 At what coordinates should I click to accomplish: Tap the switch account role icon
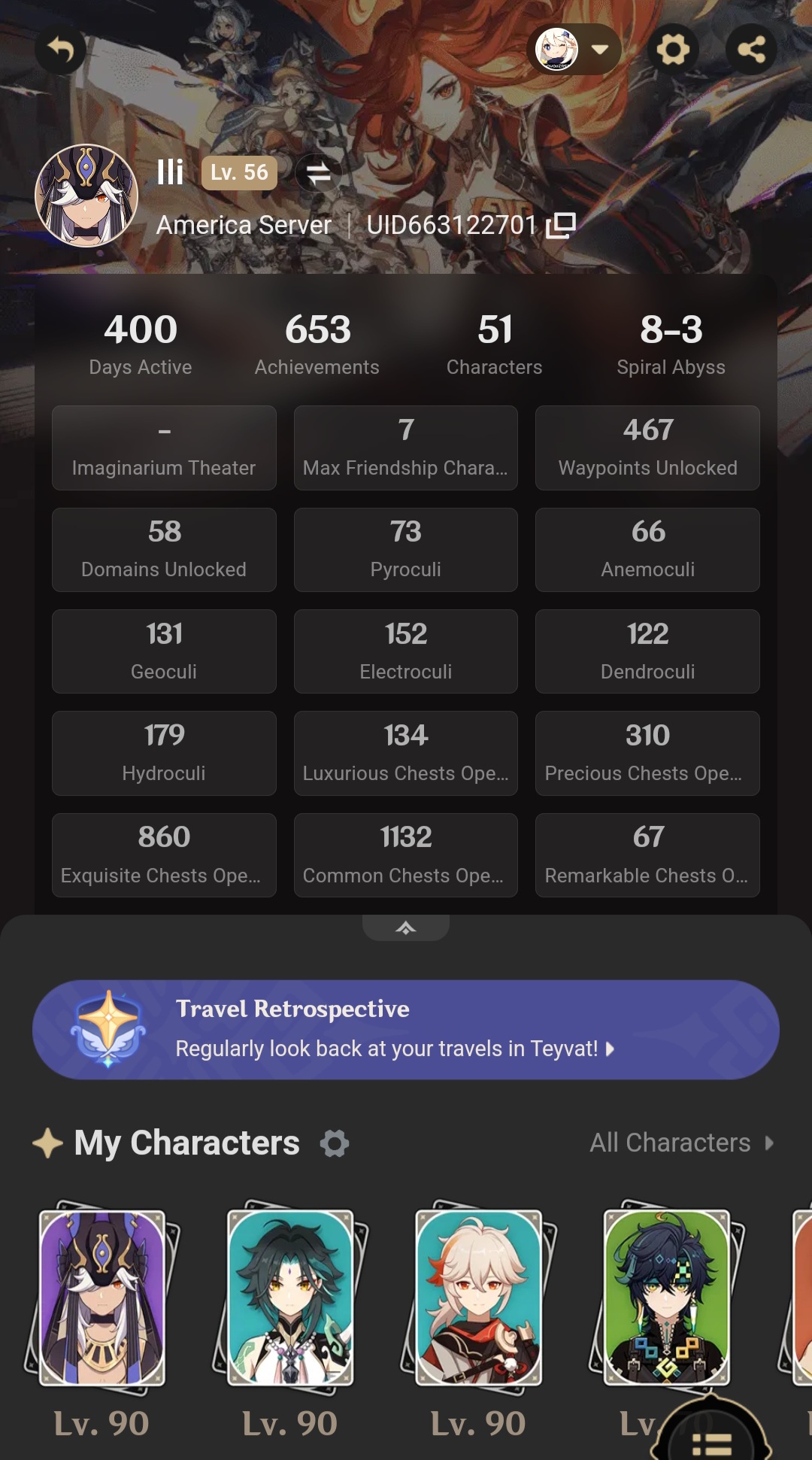[318, 173]
